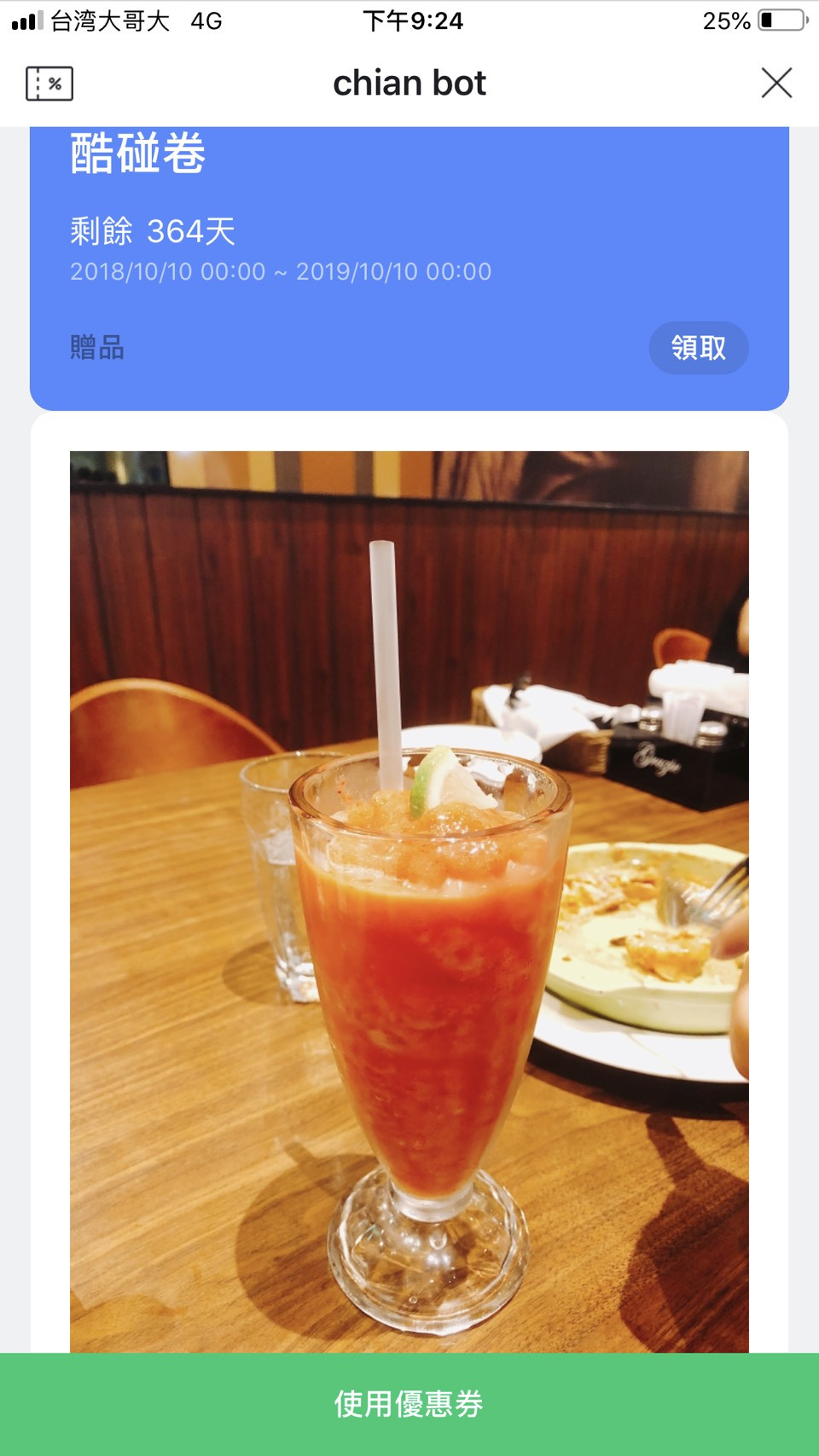This screenshot has height=1456, width=819.
Task: Open the coupon drink photo
Action: (409, 901)
